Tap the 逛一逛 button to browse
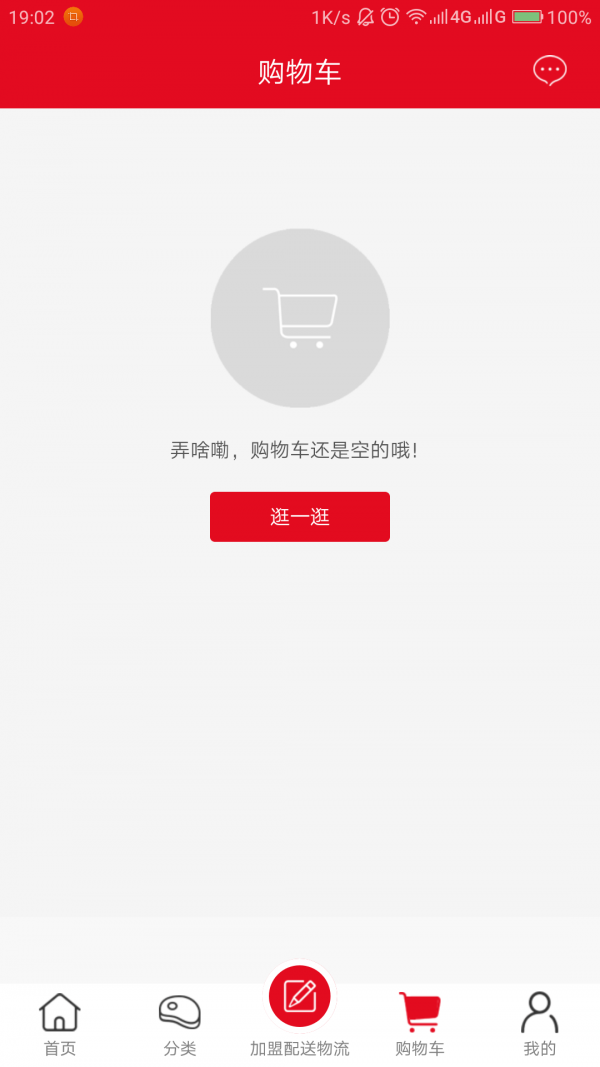This screenshot has height=1067, width=600. pyautogui.click(x=300, y=517)
